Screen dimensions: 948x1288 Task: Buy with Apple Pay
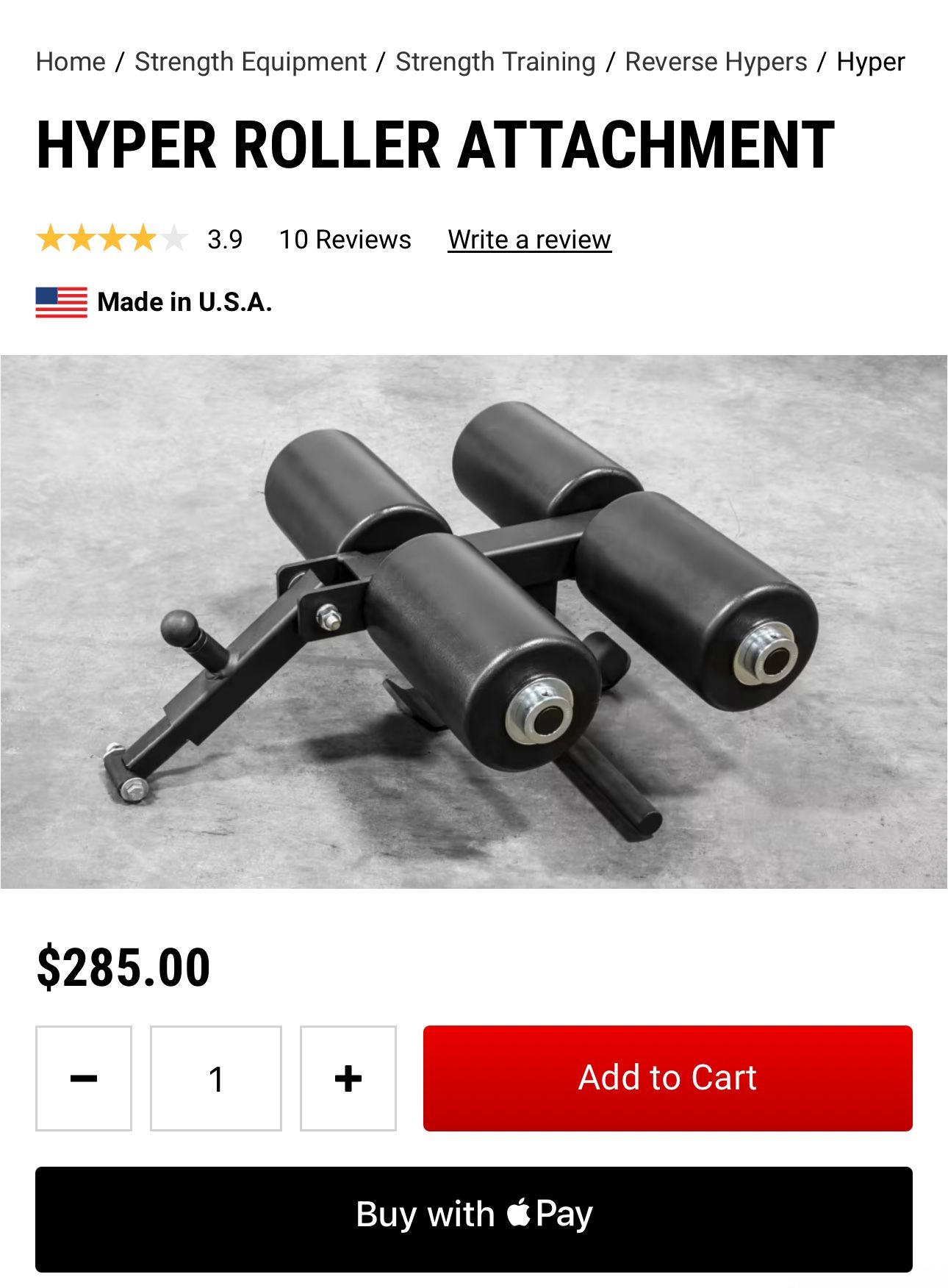[474, 1219]
